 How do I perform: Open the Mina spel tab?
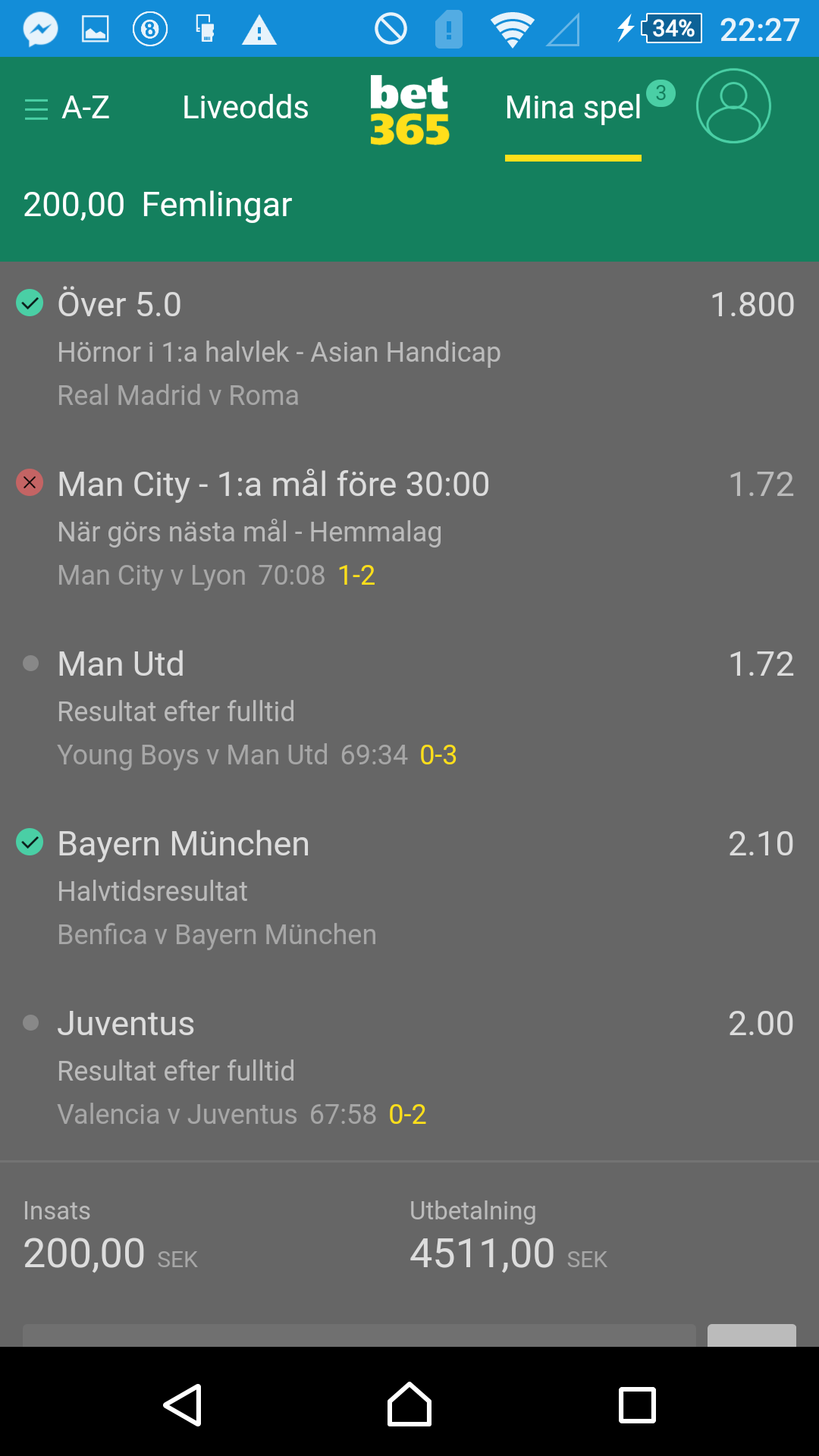(x=573, y=108)
